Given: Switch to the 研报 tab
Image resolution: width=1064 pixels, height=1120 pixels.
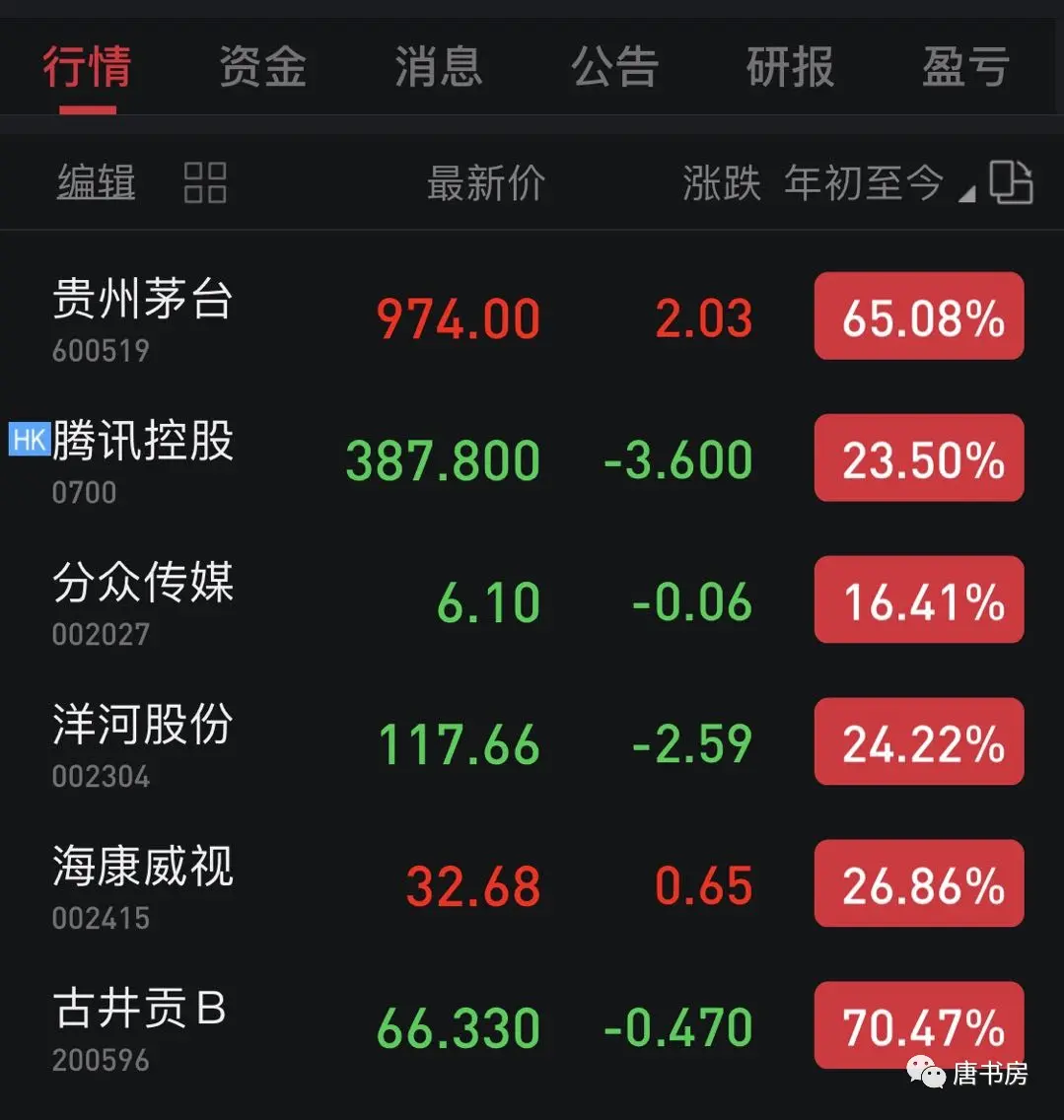Looking at the screenshot, I should tap(790, 67).
